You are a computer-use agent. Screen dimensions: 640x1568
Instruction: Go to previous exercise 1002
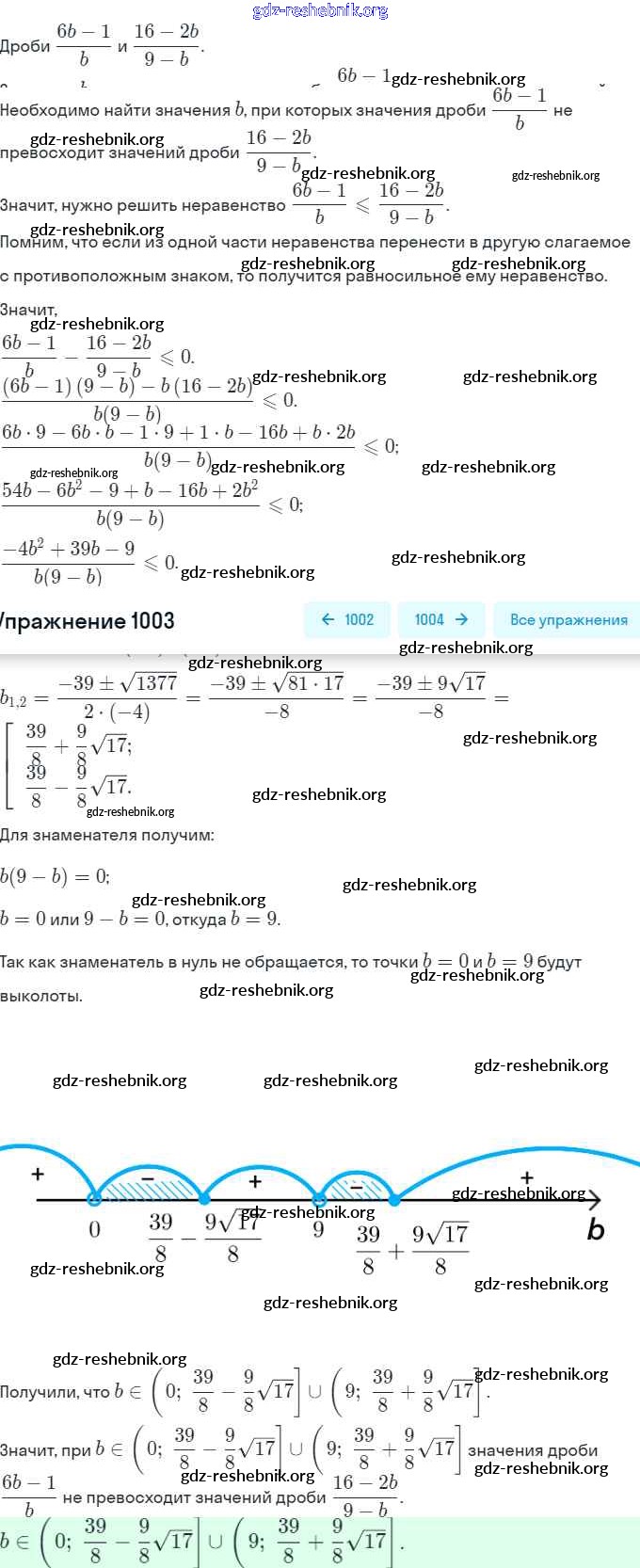[347, 619]
